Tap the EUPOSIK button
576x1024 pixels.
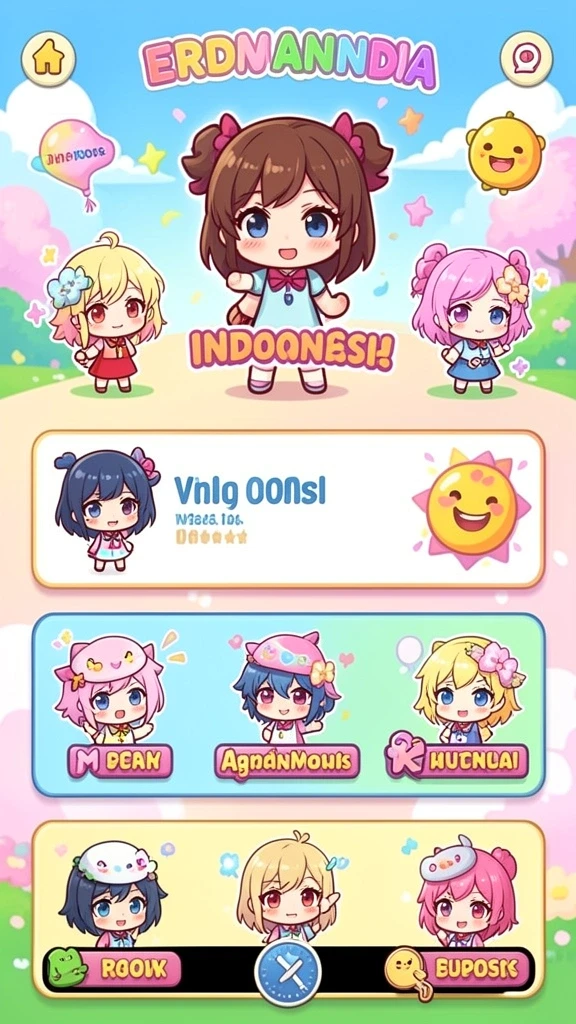pyautogui.click(x=458, y=970)
